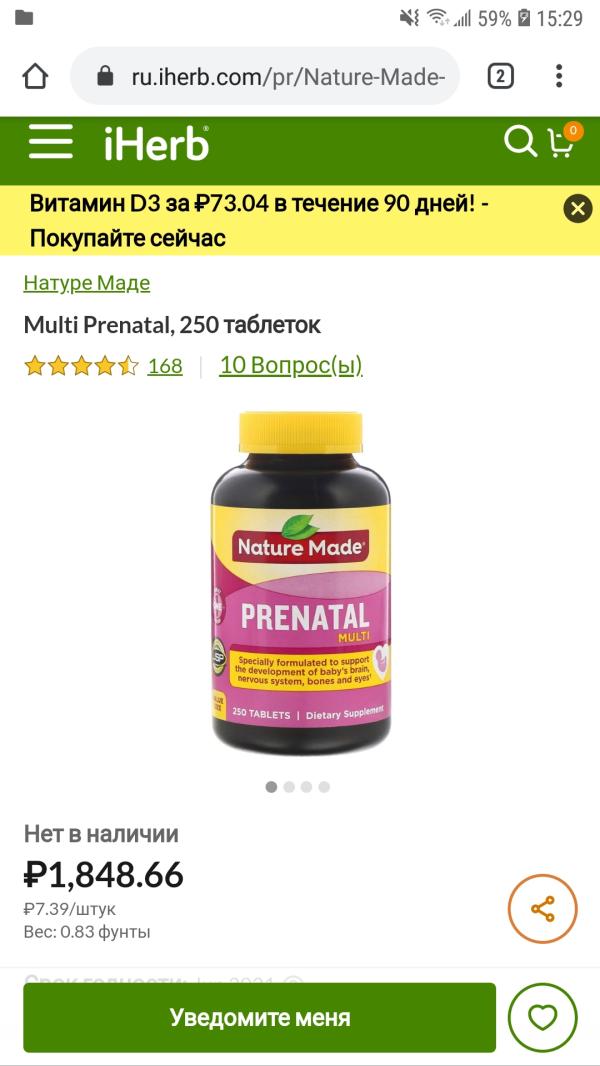Tap the iHerb logo to go home
Screen dimensions: 600x1066
(x=156, y=143)
